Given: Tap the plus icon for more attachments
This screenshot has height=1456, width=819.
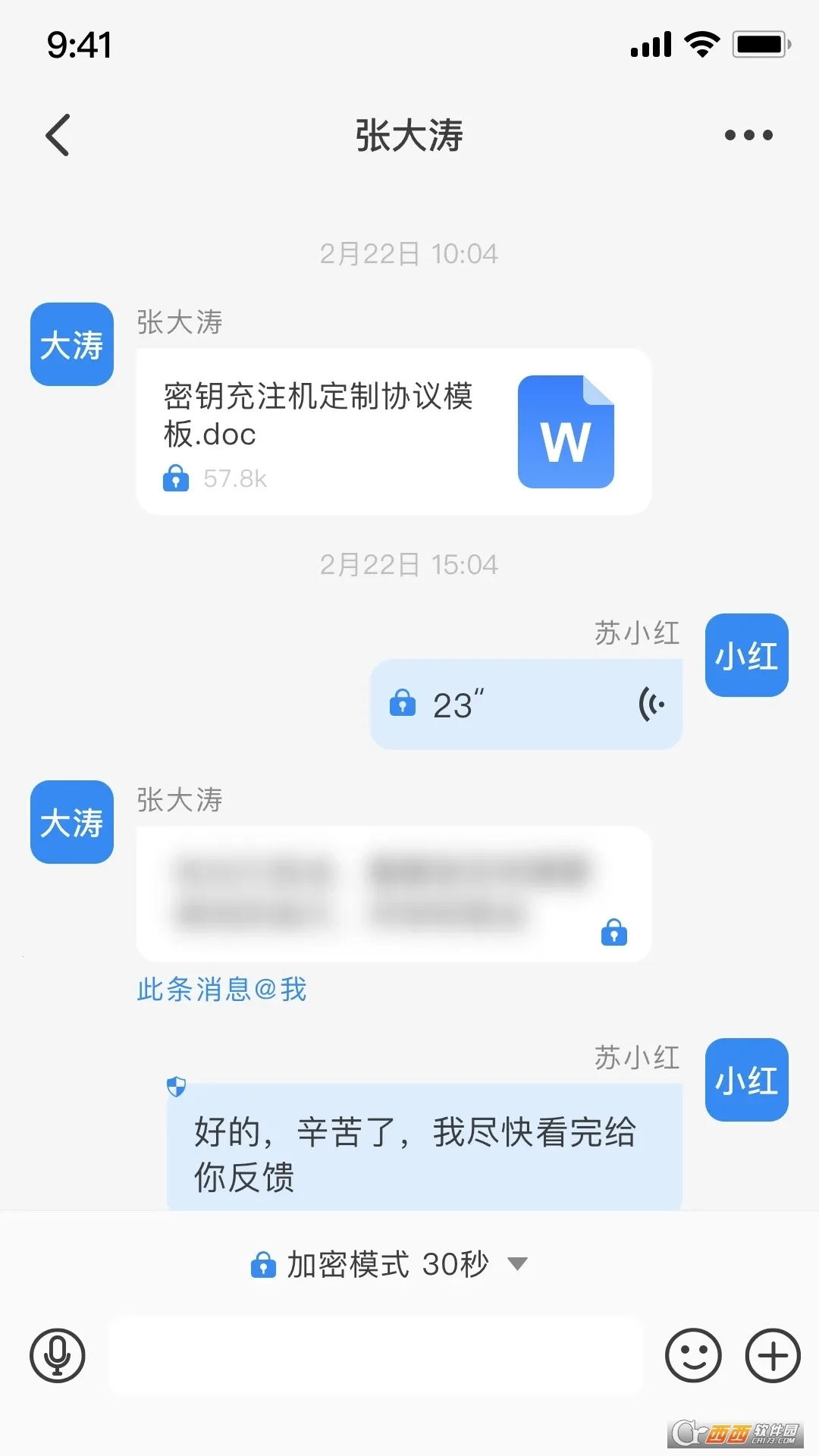Looking at the screenshot, I should (771, 1356).
